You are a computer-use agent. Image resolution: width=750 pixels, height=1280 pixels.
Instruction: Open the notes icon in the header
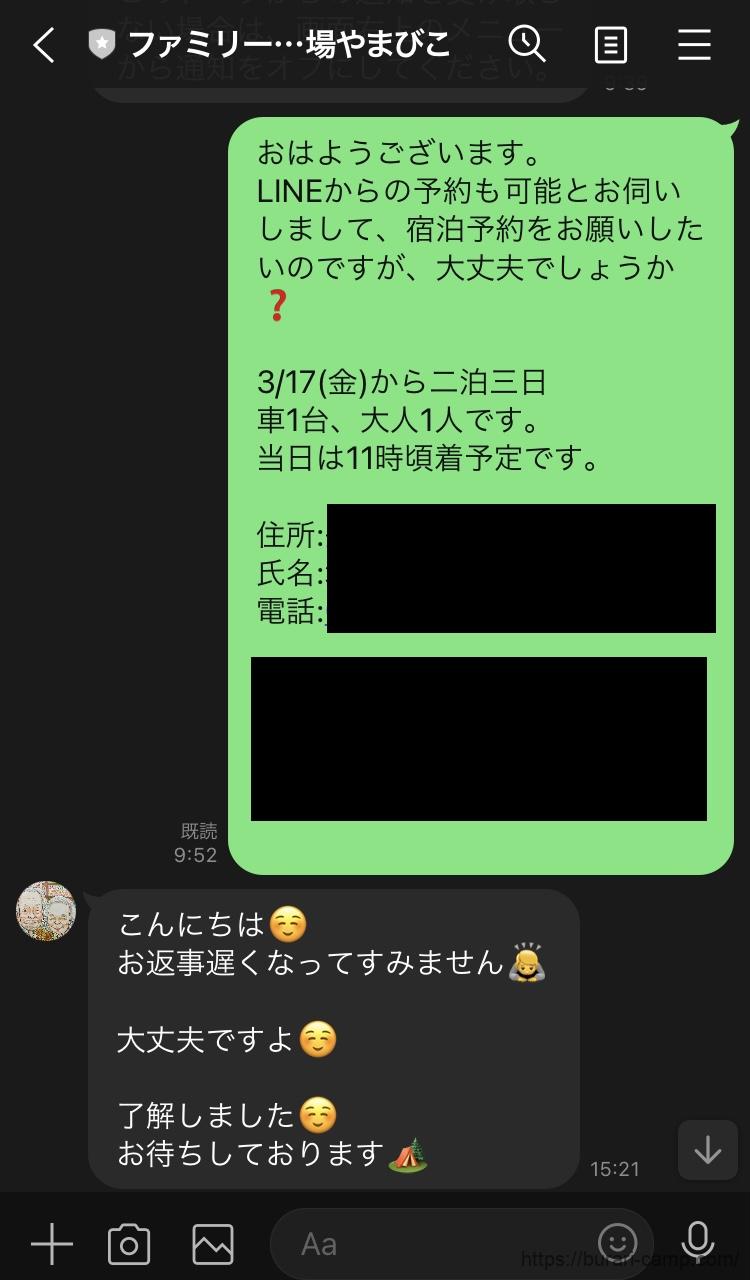(x=610, y=45)
